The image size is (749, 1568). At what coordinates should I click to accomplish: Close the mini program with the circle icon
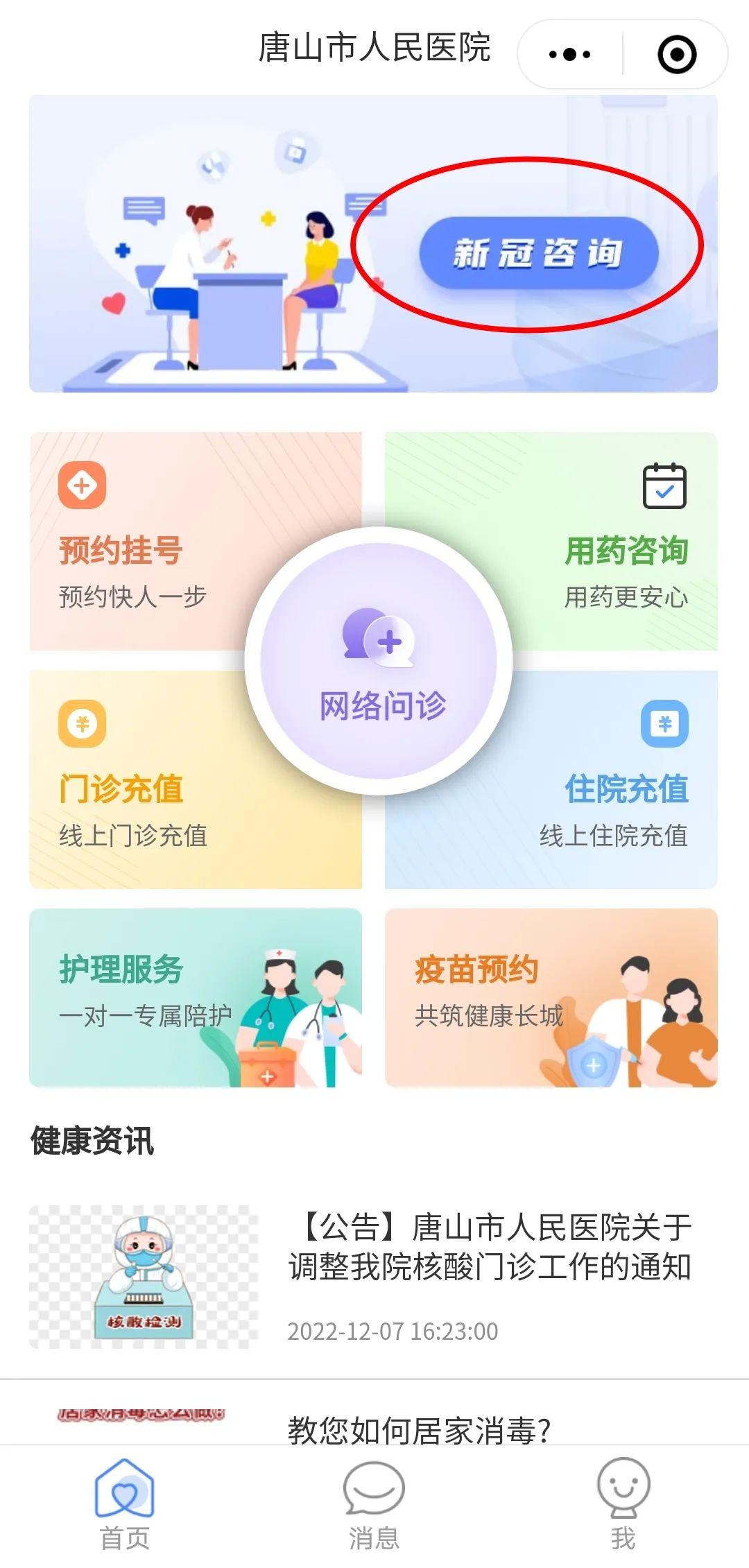[x=676, y=54]
